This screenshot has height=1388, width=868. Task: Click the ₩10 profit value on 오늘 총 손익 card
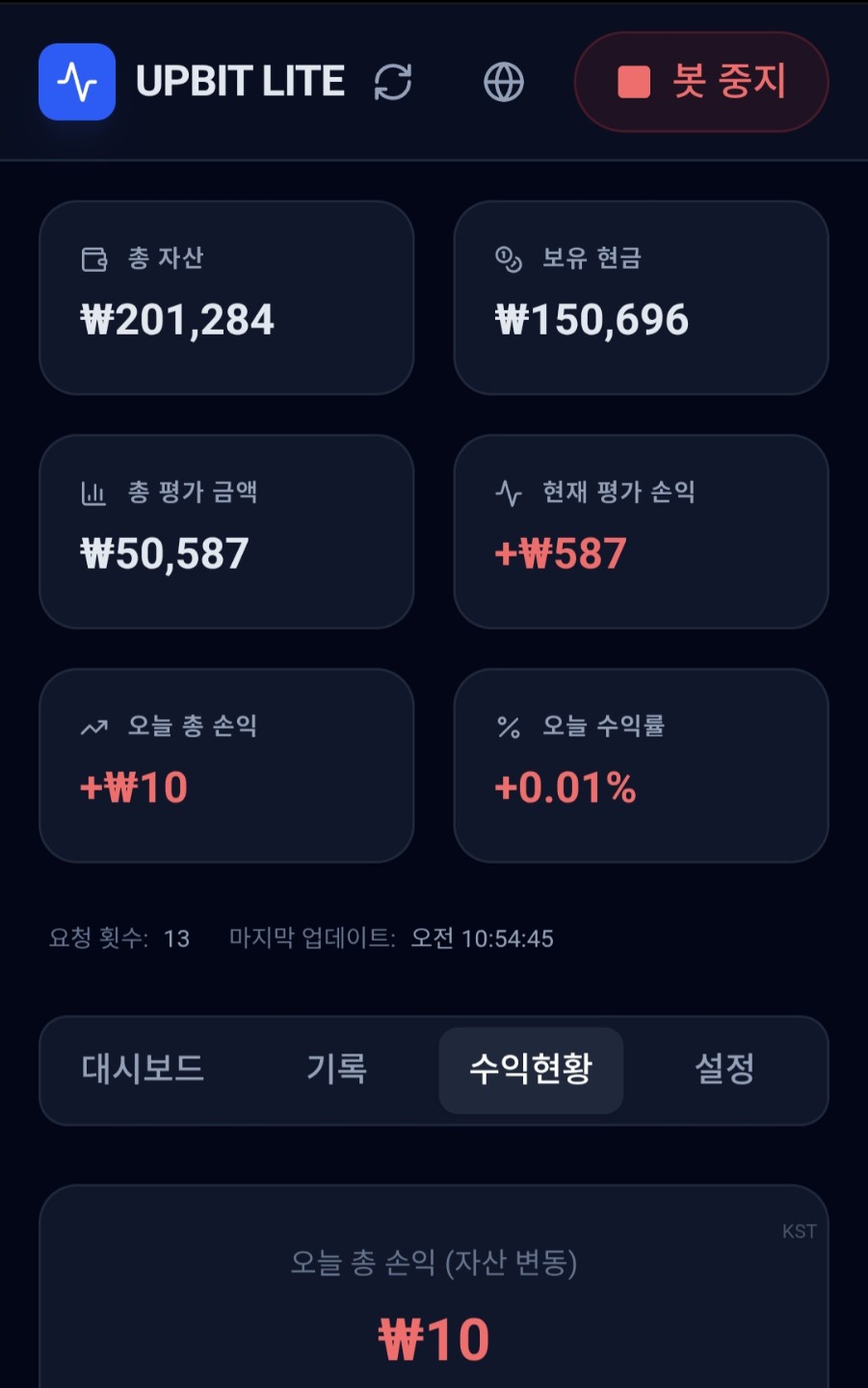pyautogui.click(x=133, y=787)
